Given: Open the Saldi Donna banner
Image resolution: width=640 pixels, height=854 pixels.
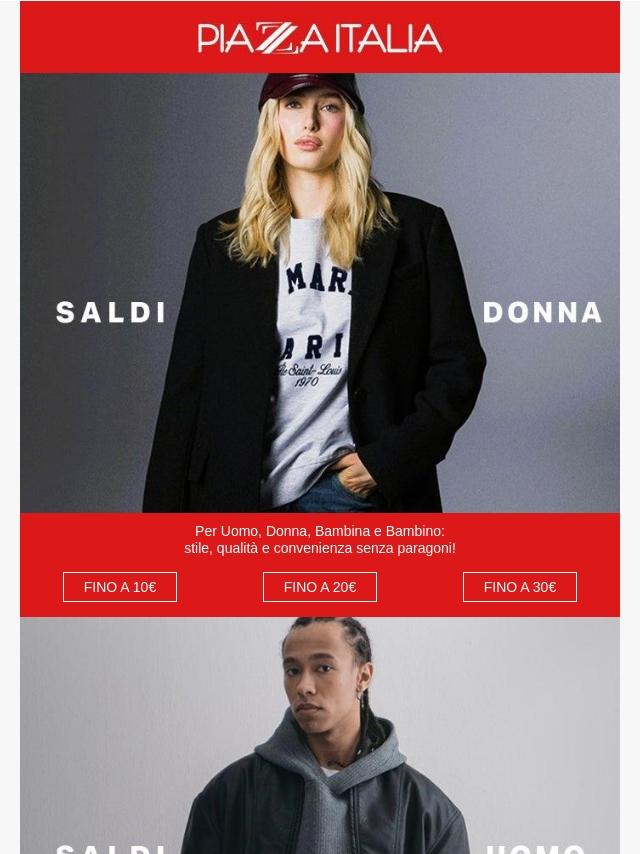Looking at the screenshot, I should 320,293.
